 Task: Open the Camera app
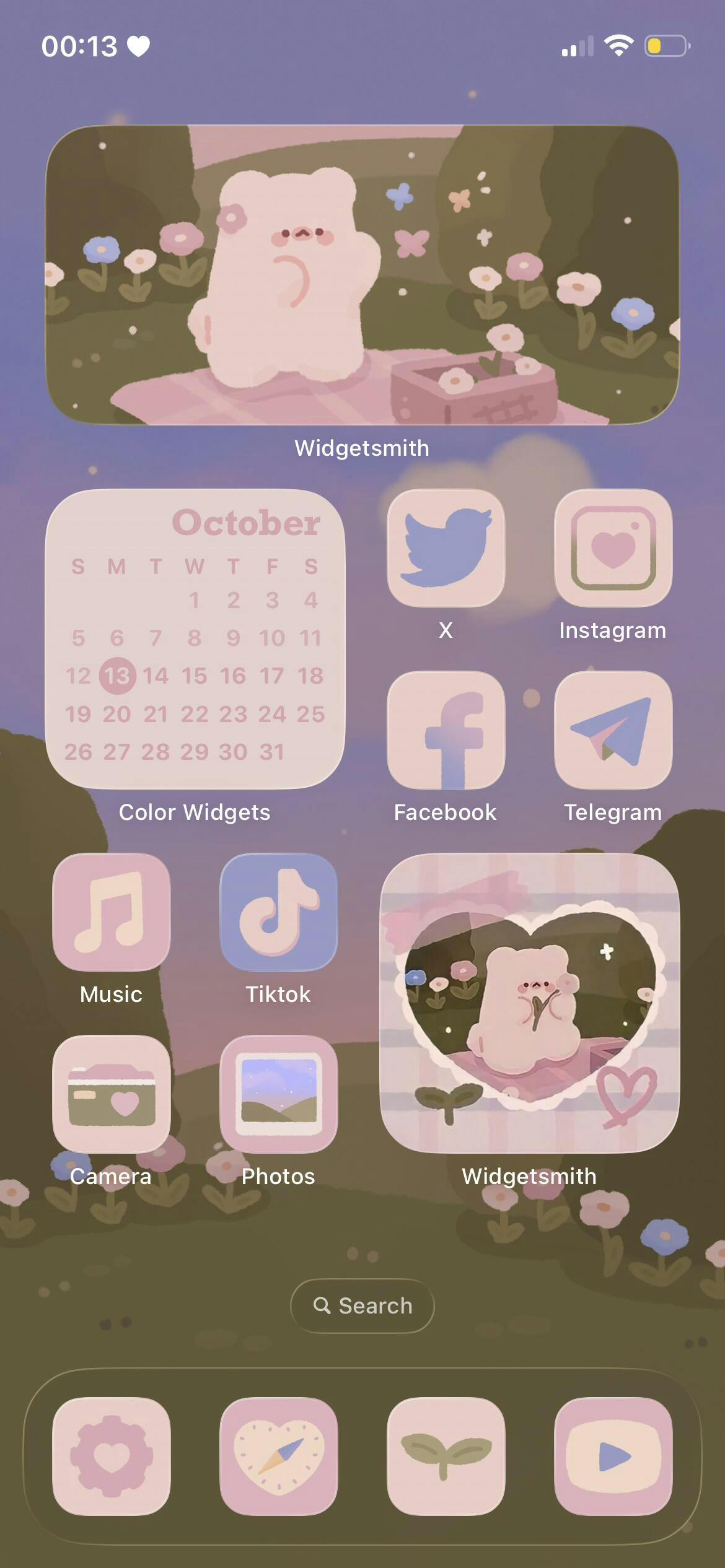pos(112,1094)
